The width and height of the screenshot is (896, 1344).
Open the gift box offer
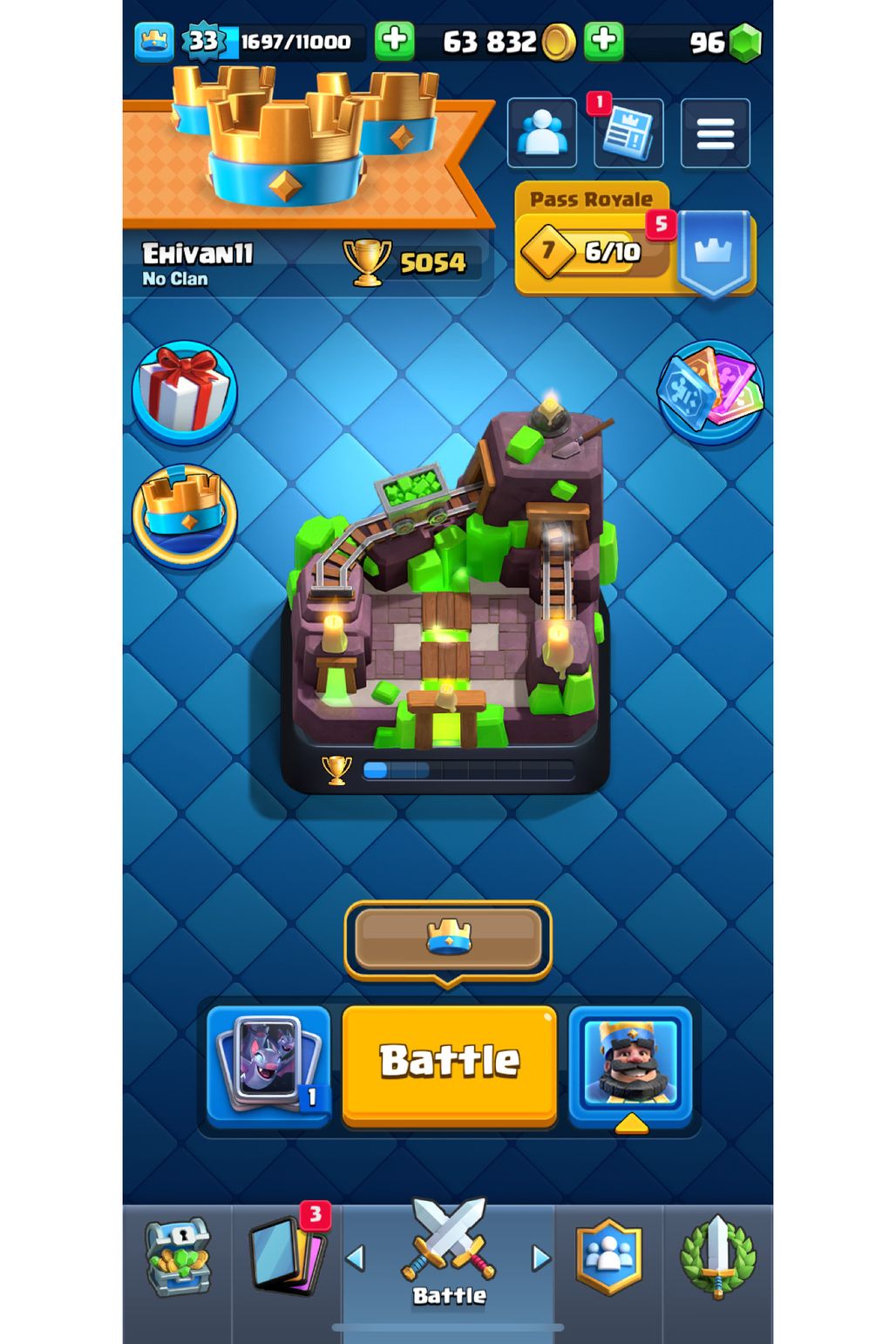185,390
